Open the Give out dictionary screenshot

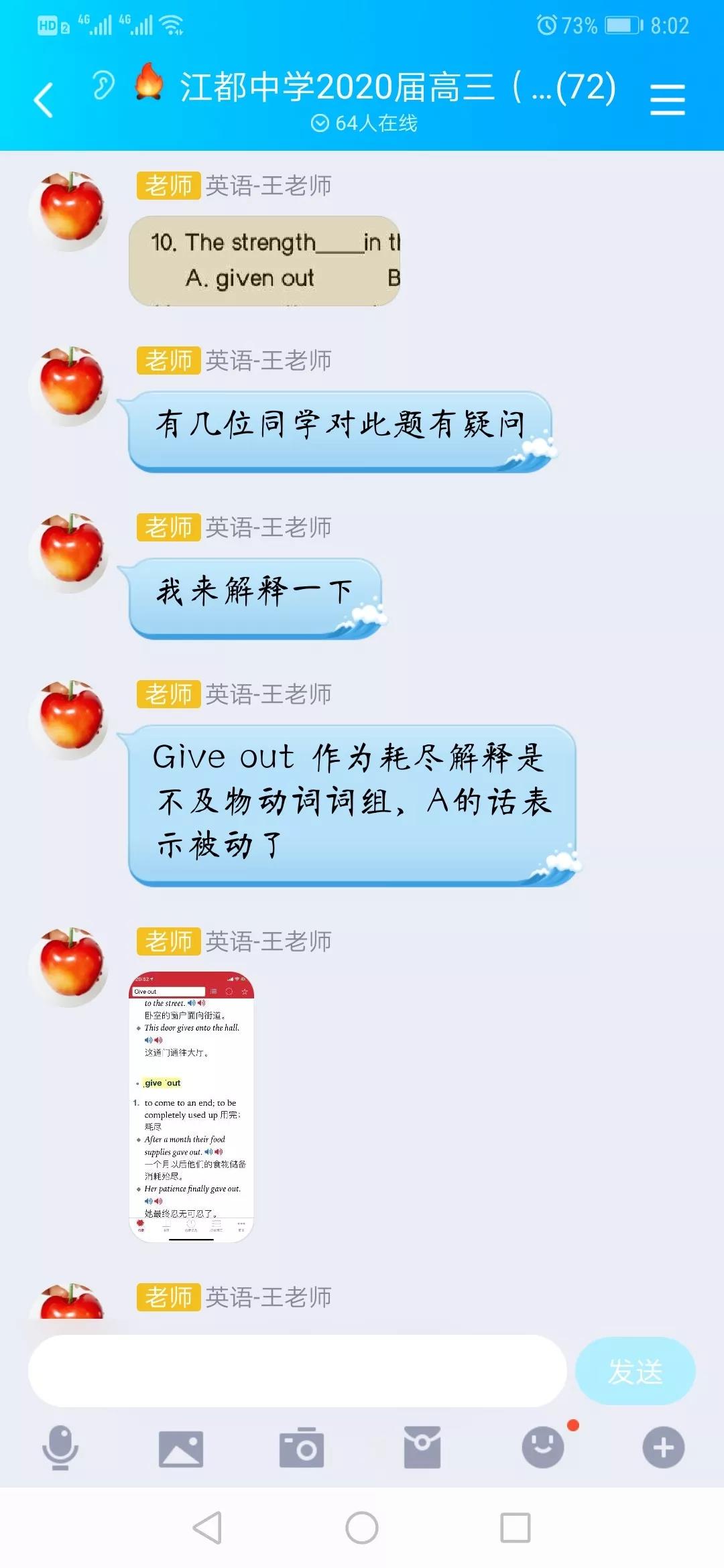(x=192, y=1106)
